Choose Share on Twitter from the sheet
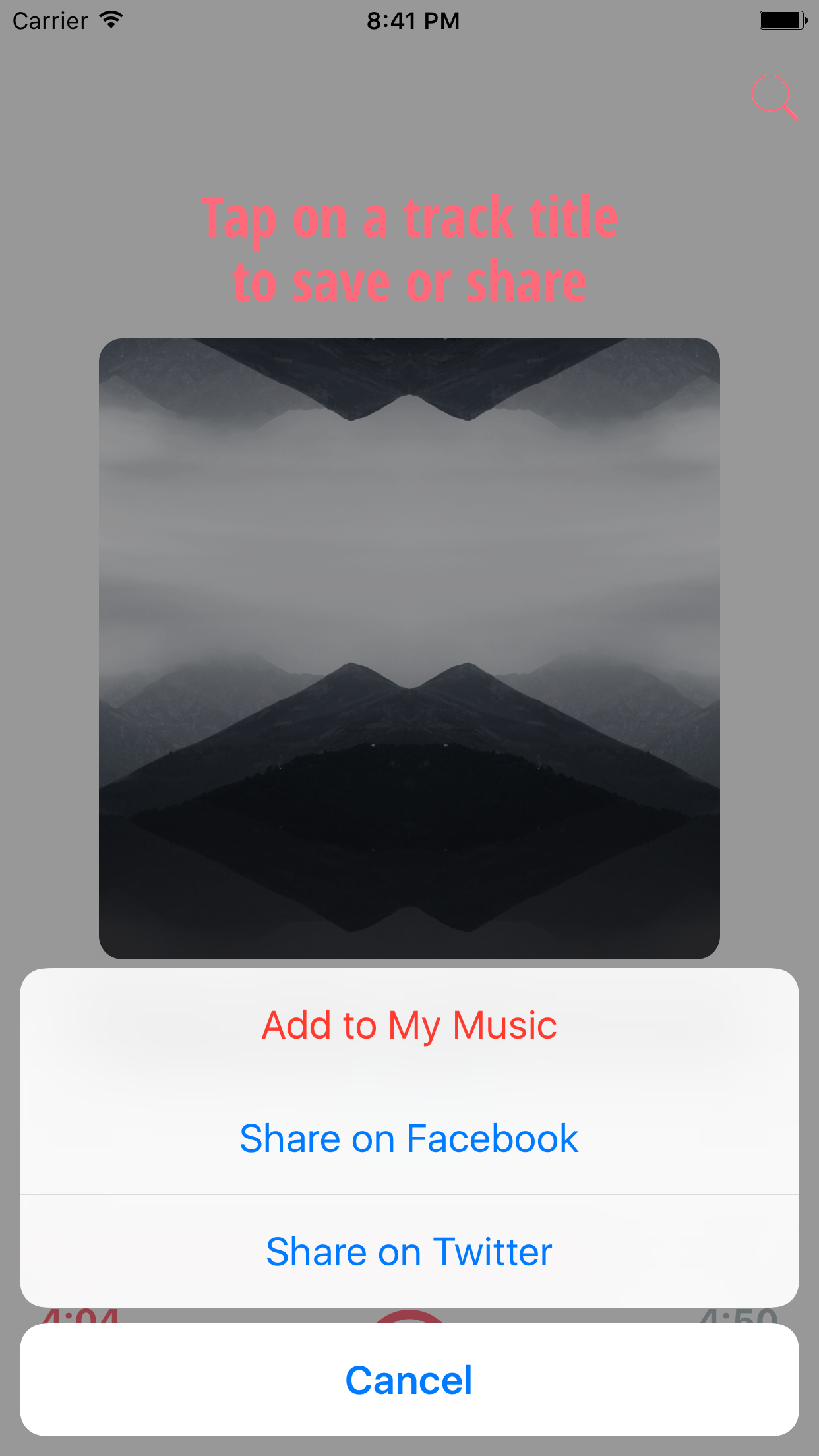Image resolution: width=819 pixels, height=1456 pixels. pyautogui.click(x=409, y=1251)
